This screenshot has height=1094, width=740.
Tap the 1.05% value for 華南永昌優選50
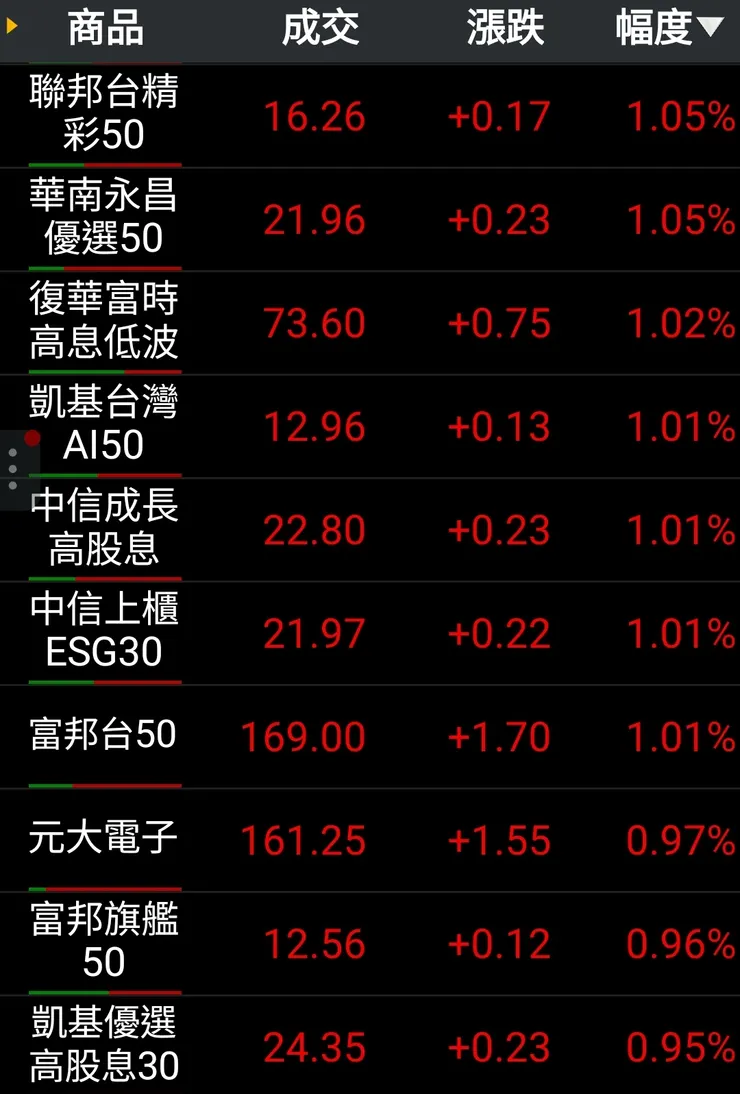(x=680, y=219)
